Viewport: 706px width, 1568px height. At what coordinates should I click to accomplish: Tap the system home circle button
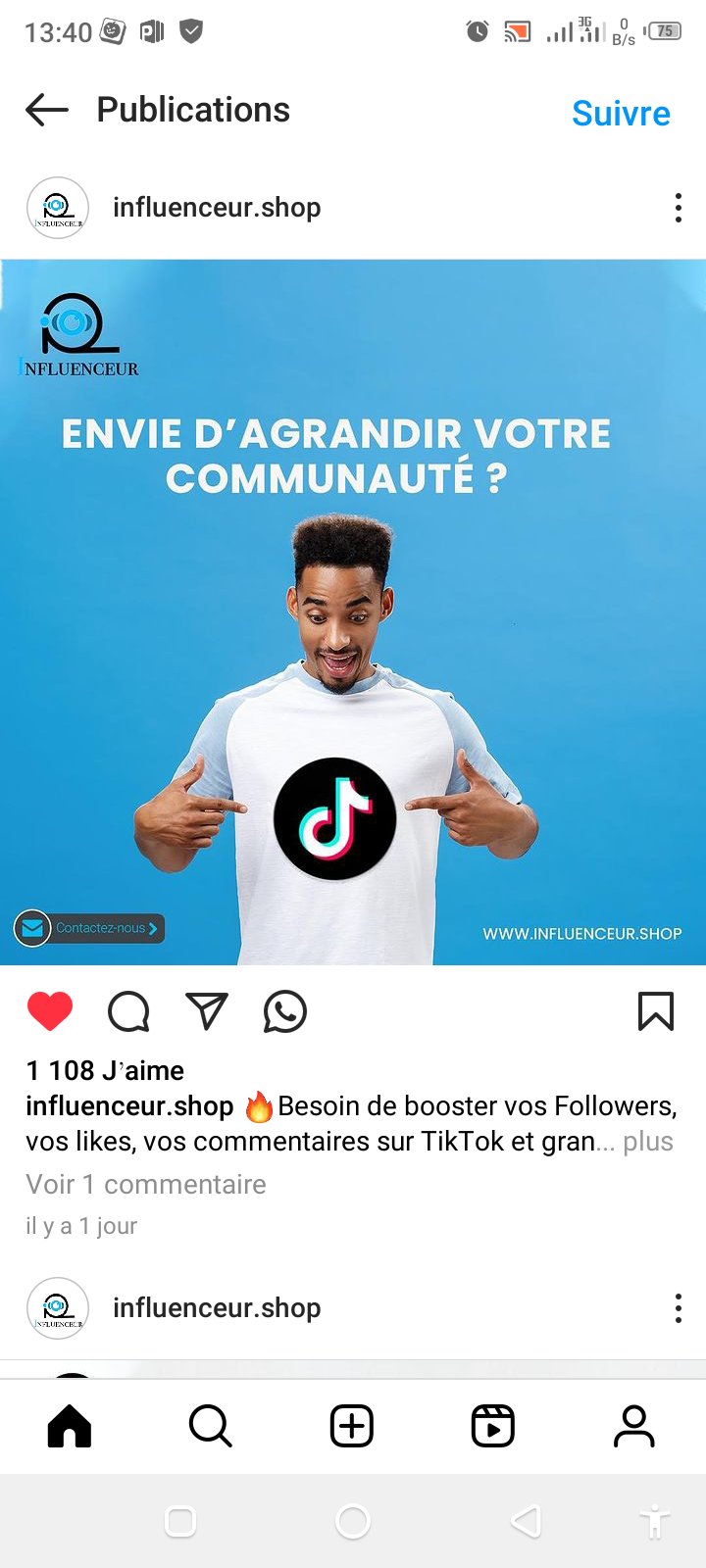pos(353,1521)
